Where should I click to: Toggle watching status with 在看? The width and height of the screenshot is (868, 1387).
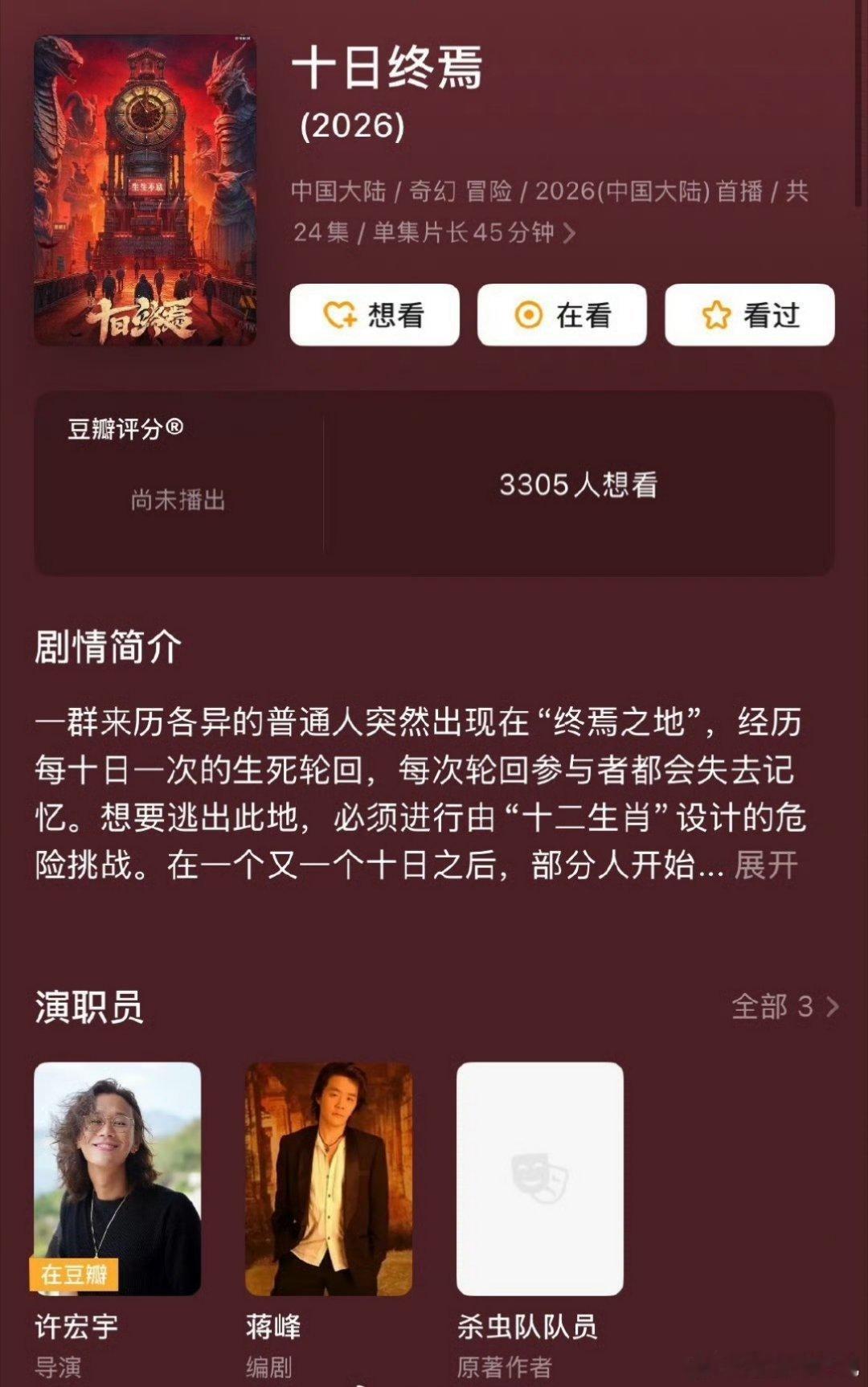tap(563, 316)
